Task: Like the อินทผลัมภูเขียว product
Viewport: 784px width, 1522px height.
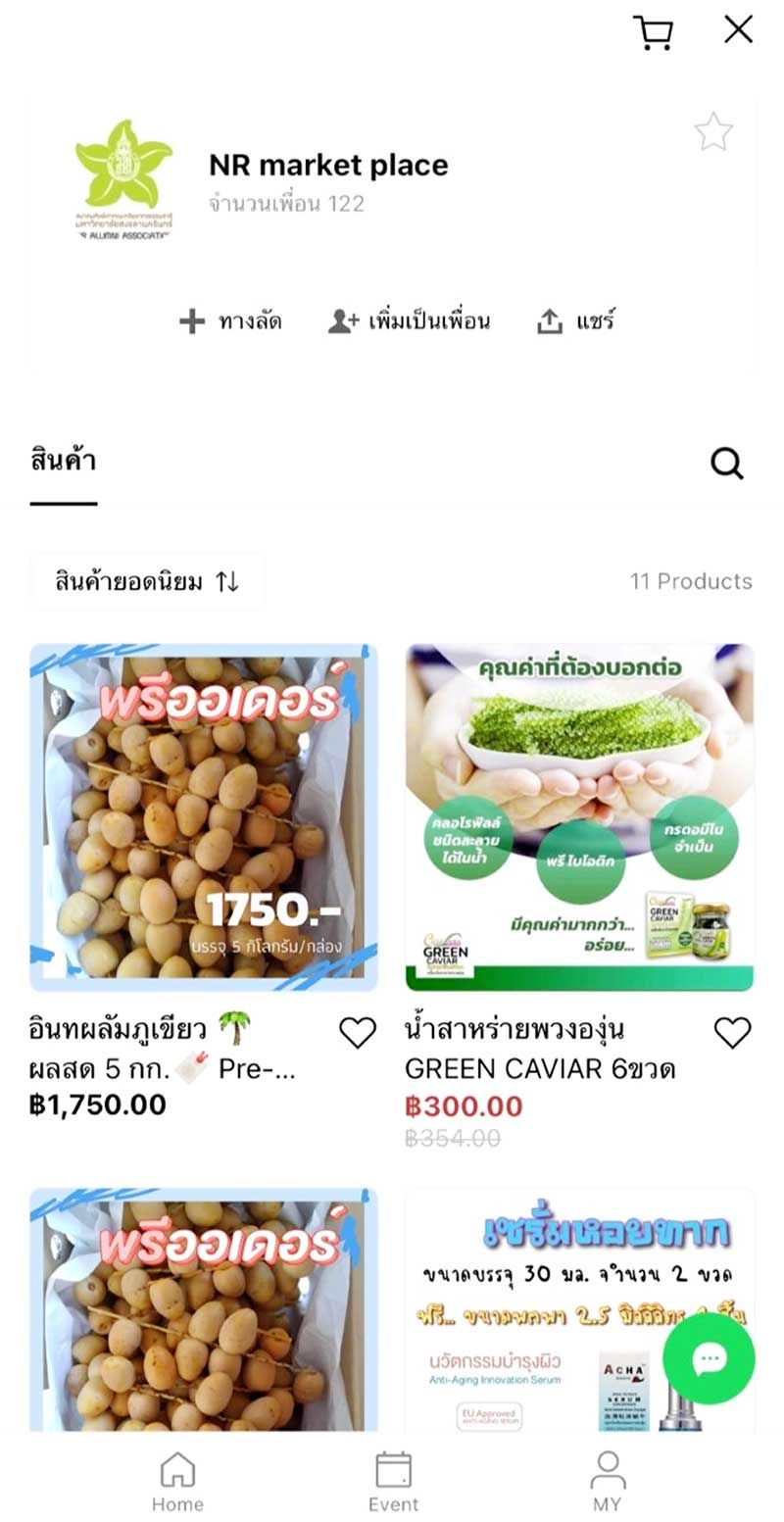Action: tap(358, 1032)
